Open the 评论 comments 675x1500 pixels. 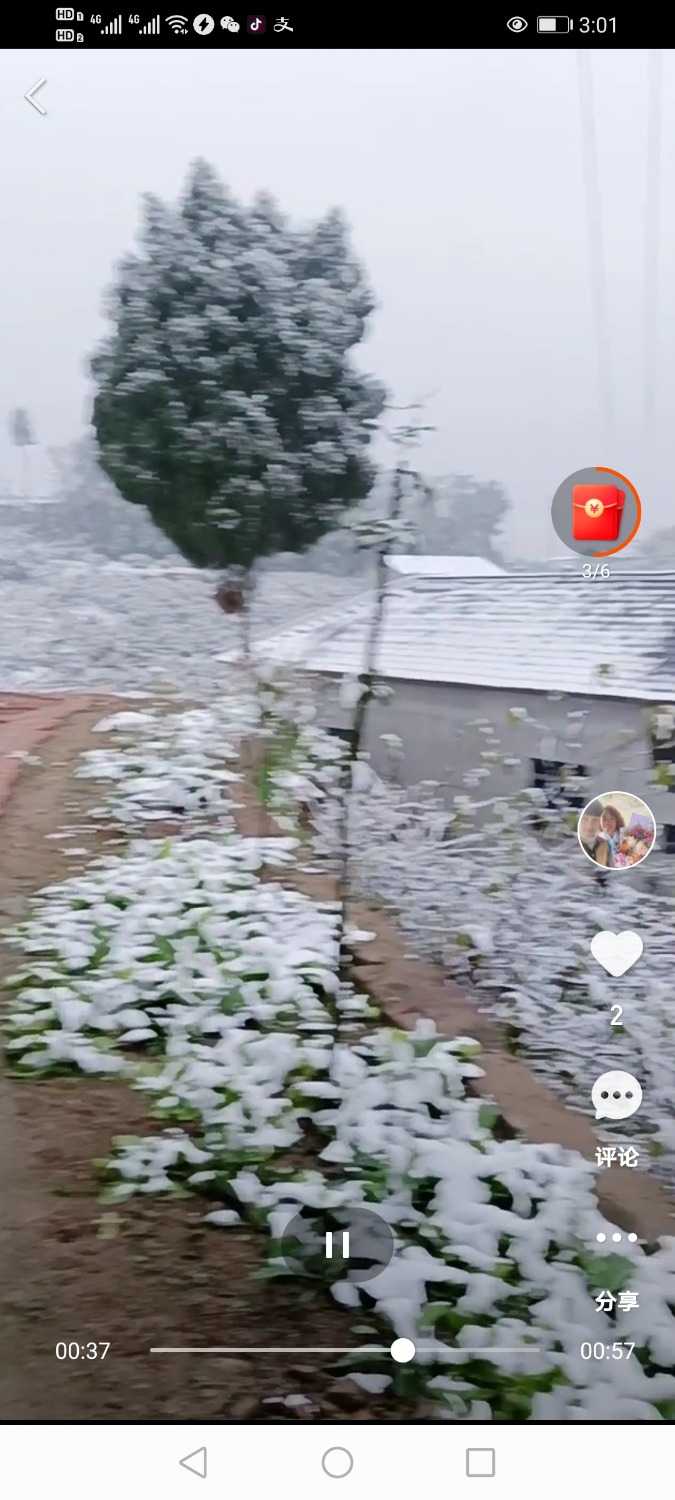click(616, 1098)
